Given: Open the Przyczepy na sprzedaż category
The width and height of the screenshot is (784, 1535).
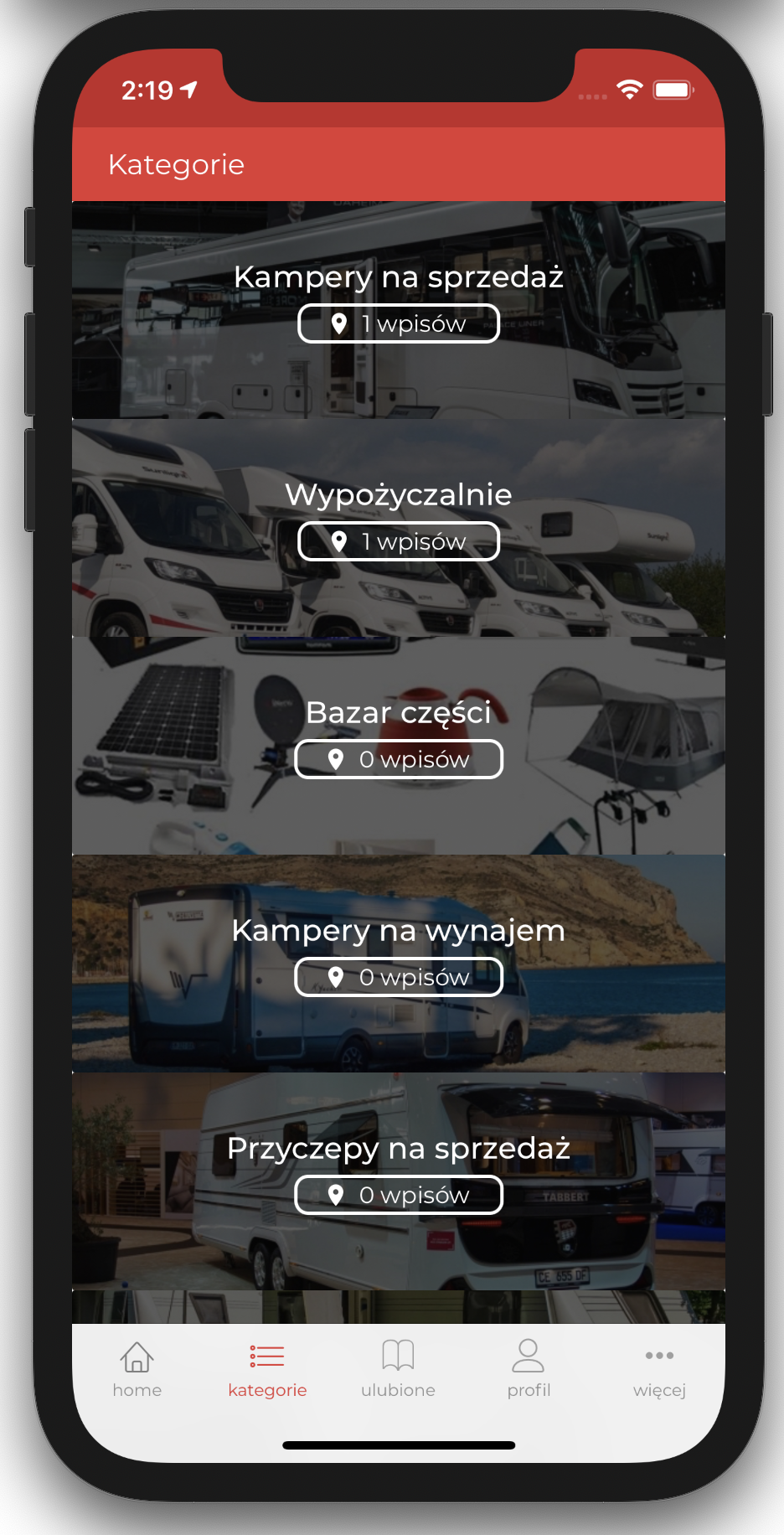Looking at the screenshot, I should tap(398, 1180).
